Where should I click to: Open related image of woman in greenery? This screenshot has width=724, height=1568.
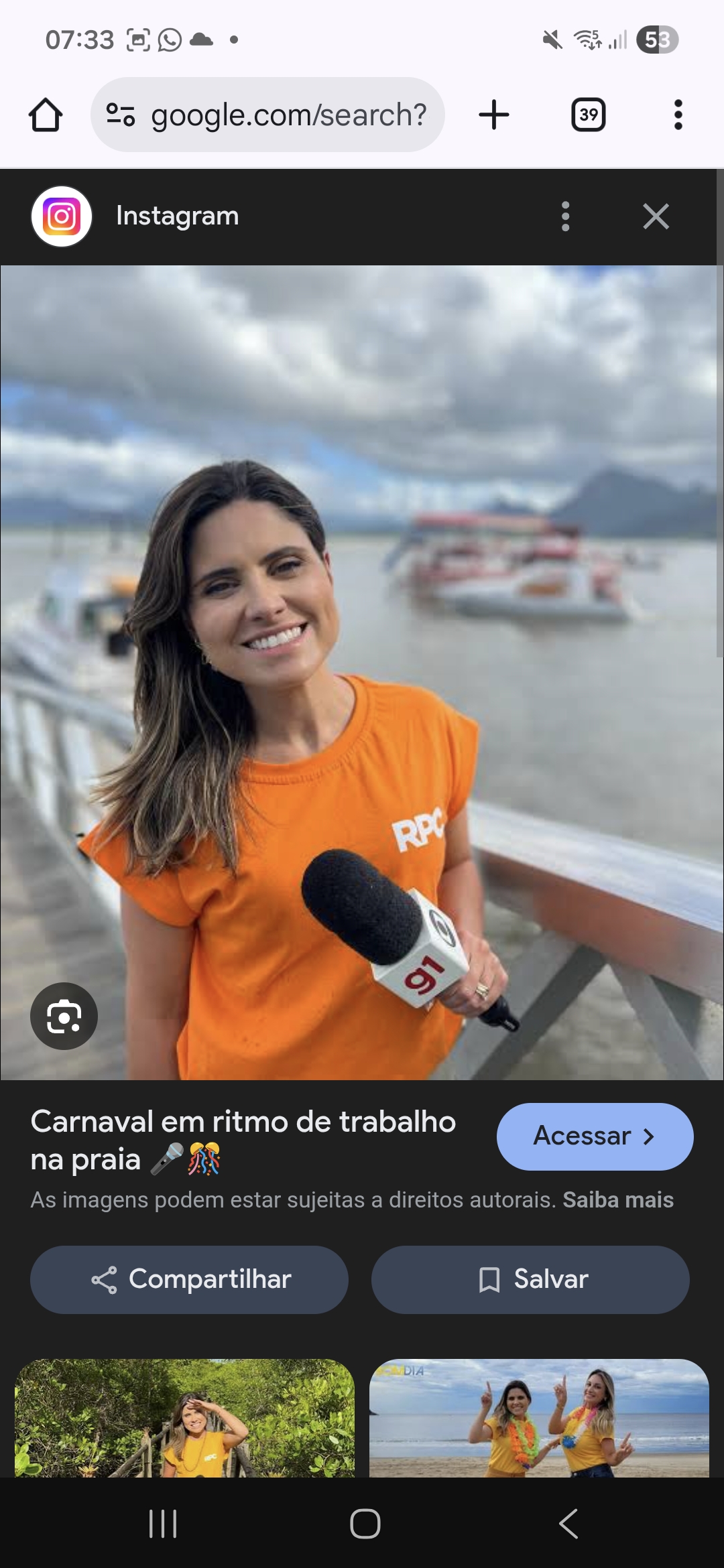click(184, 1418)
